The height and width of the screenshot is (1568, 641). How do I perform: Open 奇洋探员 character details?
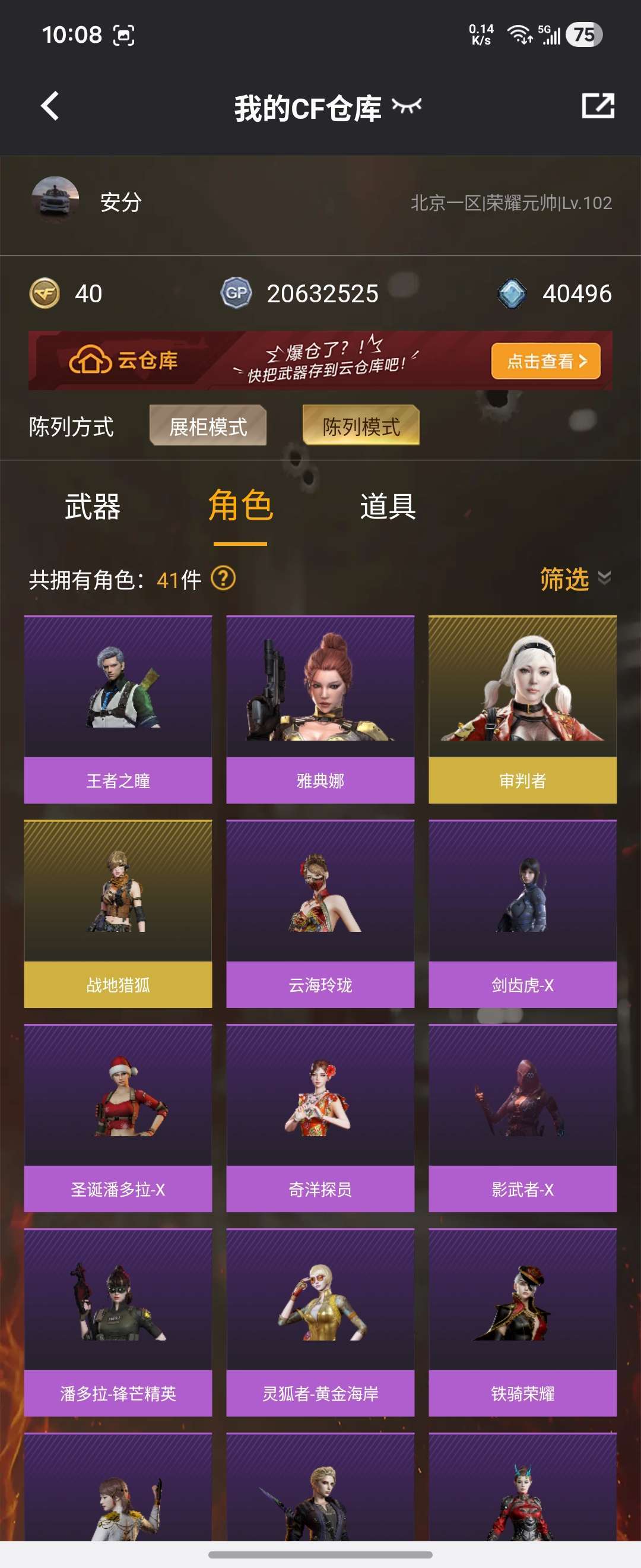tap(320, 1118)
